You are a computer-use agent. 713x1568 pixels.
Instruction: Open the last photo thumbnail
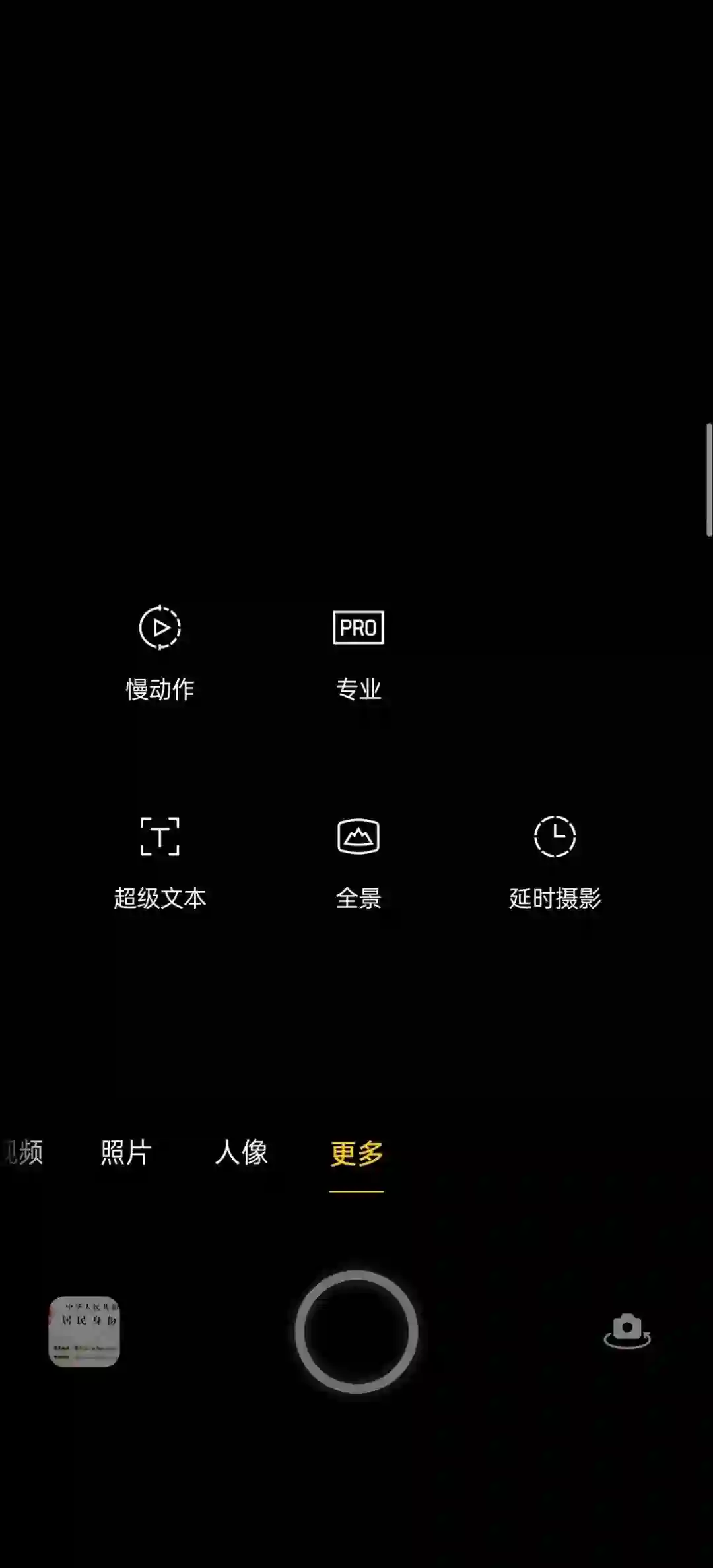pyautogui.click(x=85, y=1331)
